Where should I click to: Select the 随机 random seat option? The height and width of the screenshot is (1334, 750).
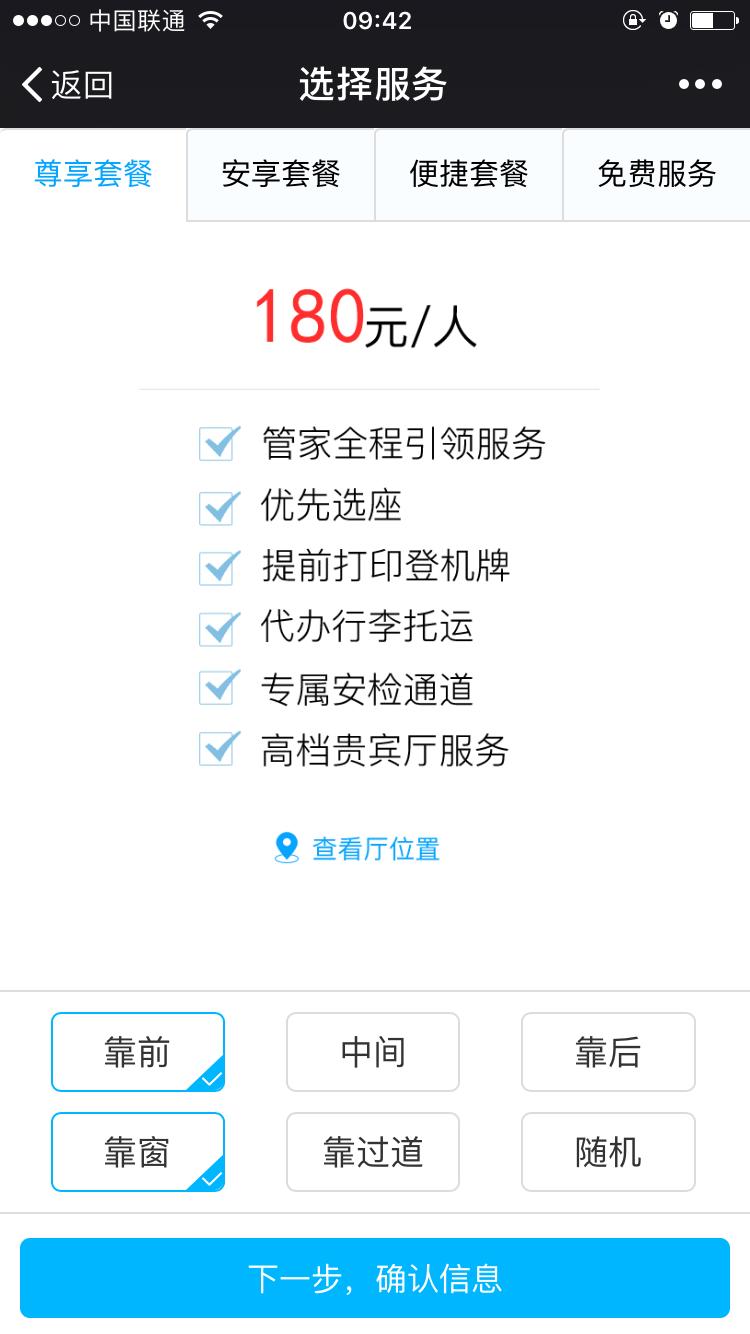coord(607,1152)
